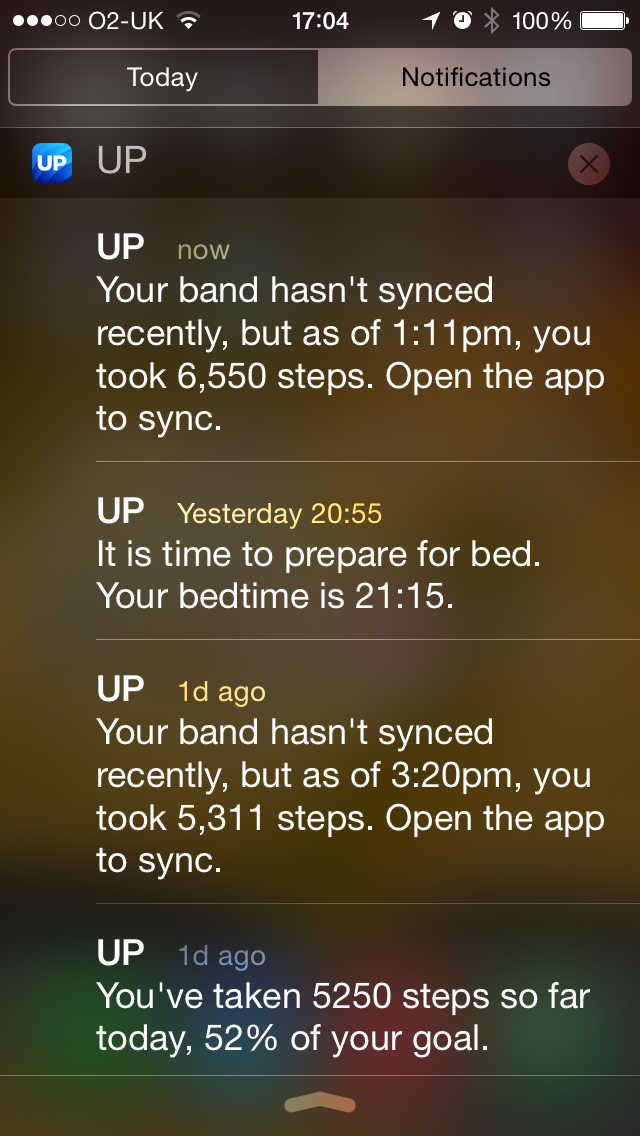The height and width of the screenshot is (1136, 640).
Task: Select the Notifications tab
Action: coord(475,77)
